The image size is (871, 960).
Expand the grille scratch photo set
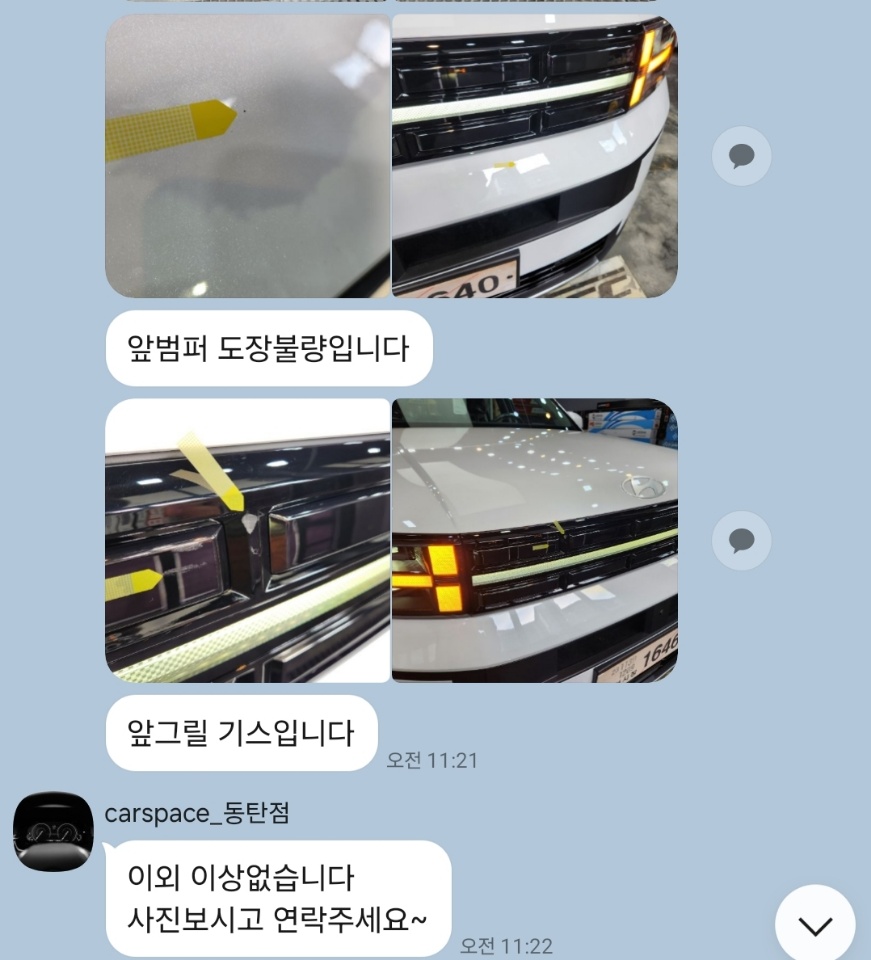390,540
